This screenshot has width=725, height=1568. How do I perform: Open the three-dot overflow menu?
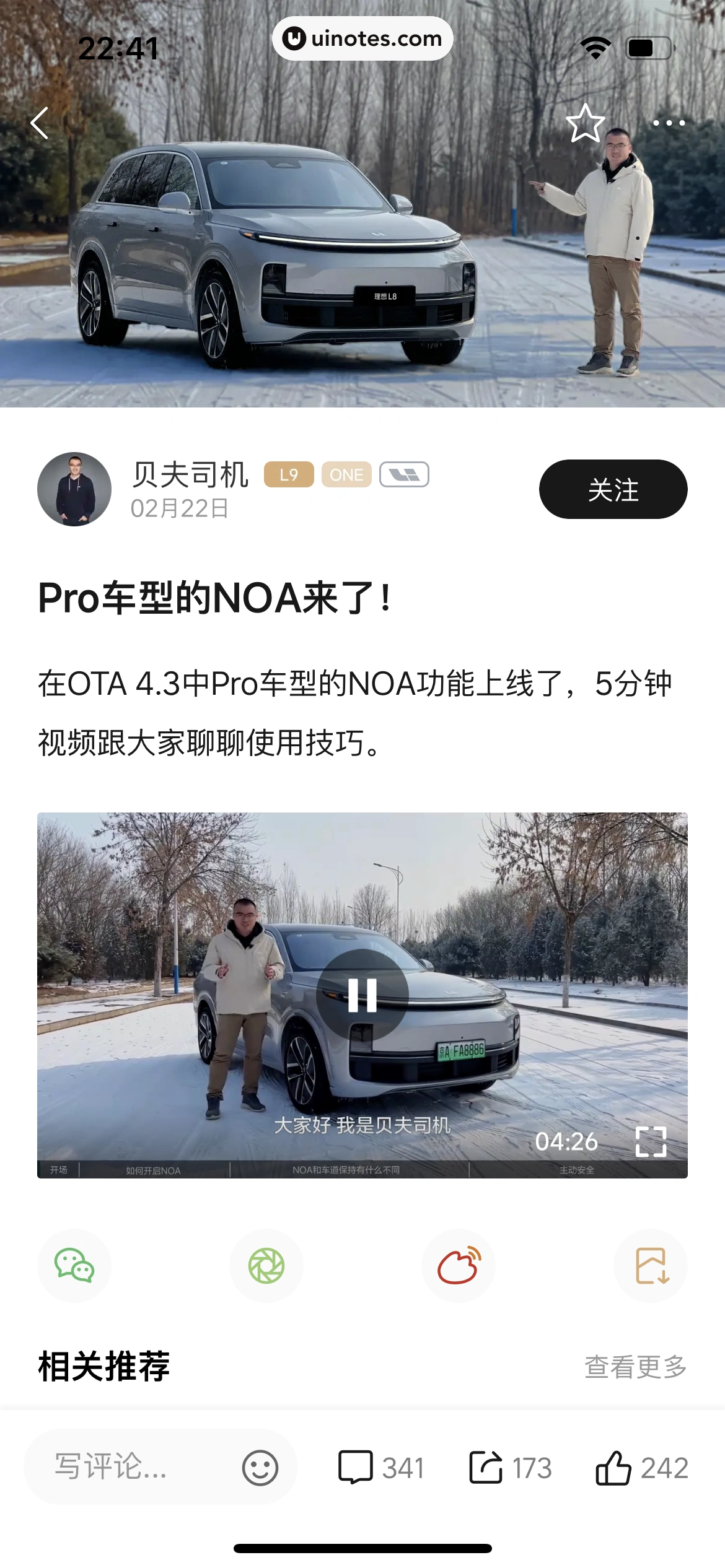[669, 123]
